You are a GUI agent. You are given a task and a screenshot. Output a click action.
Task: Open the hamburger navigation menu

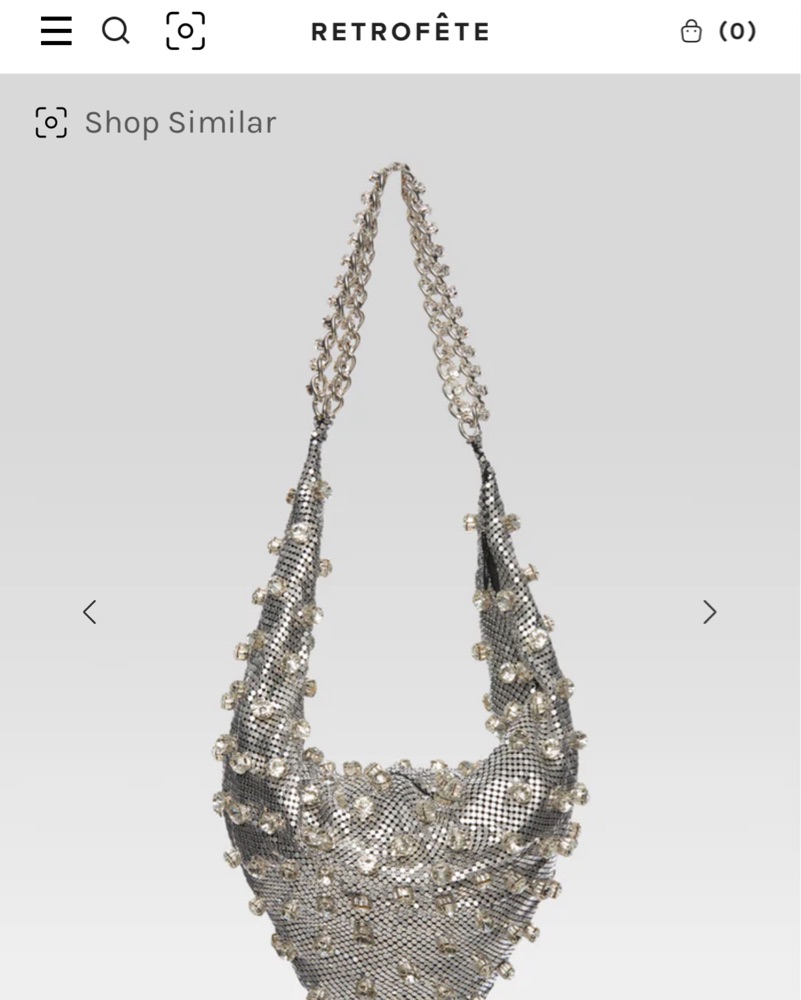tap(56, 31)
